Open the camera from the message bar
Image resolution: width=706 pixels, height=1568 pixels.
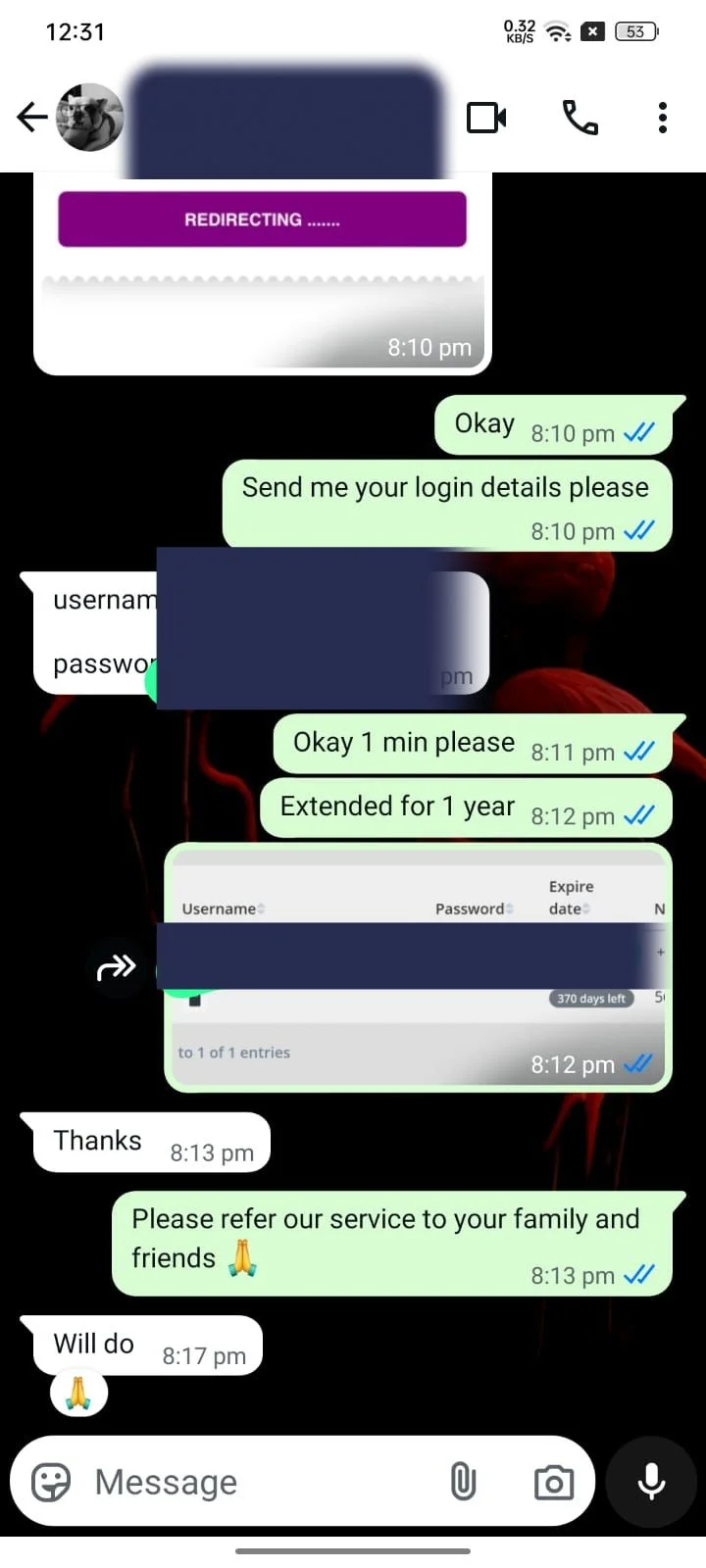pos(554,1482)
